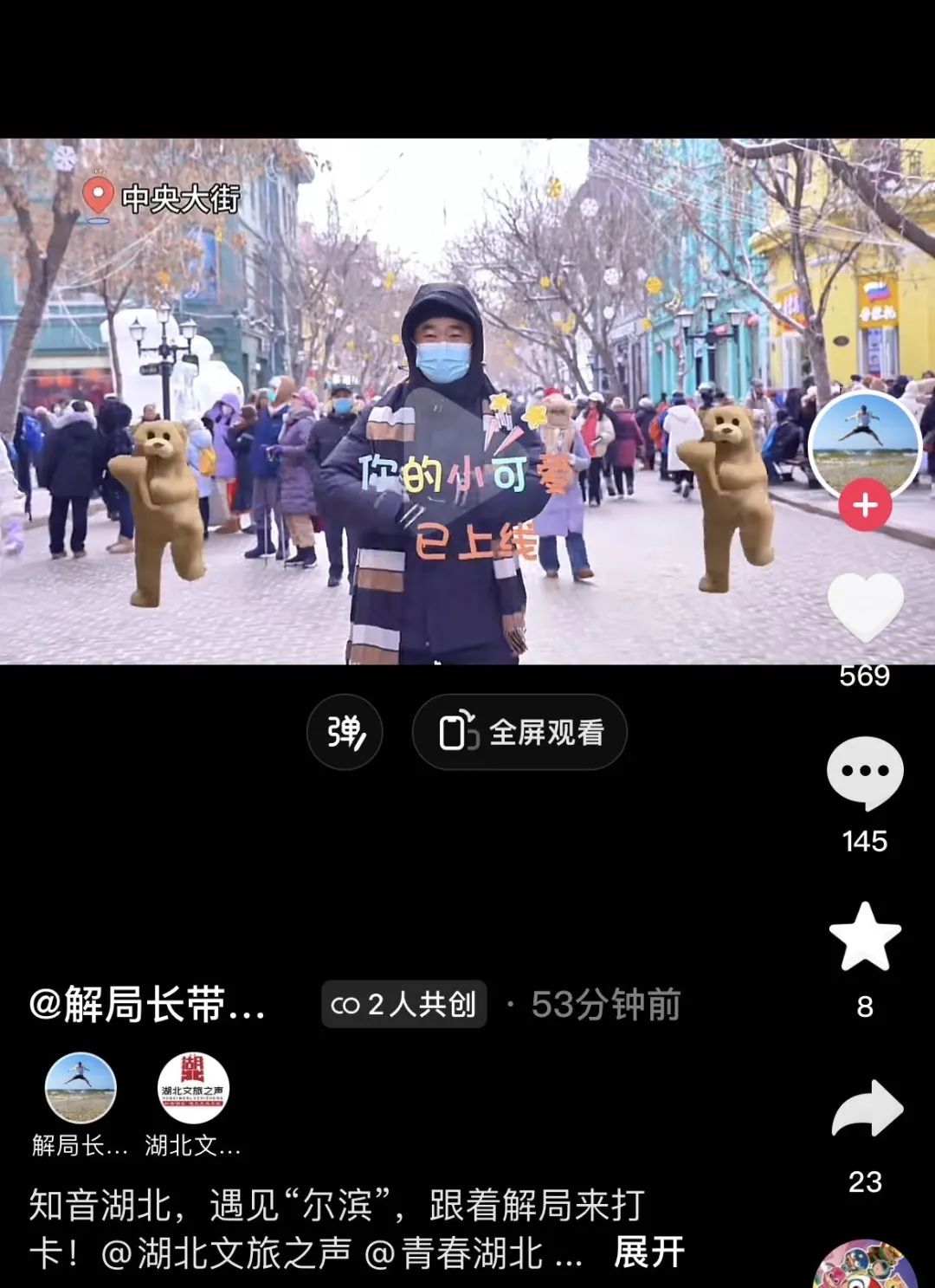Tap 全屏观看 to watch in fullscreen
The height and width of the screenshot is (1288, 935).
click(x=519, y=733)
